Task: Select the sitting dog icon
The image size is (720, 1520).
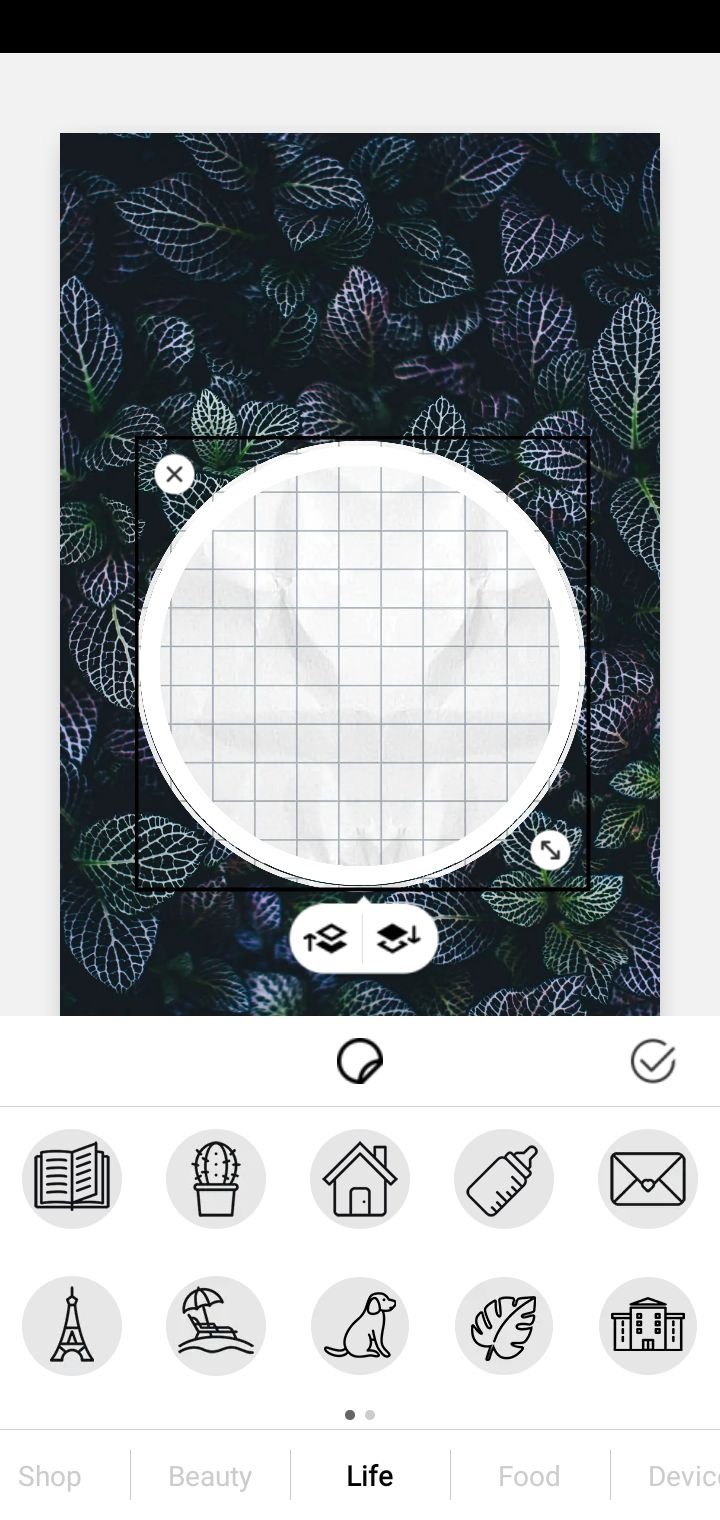Action: point(360,1326)
